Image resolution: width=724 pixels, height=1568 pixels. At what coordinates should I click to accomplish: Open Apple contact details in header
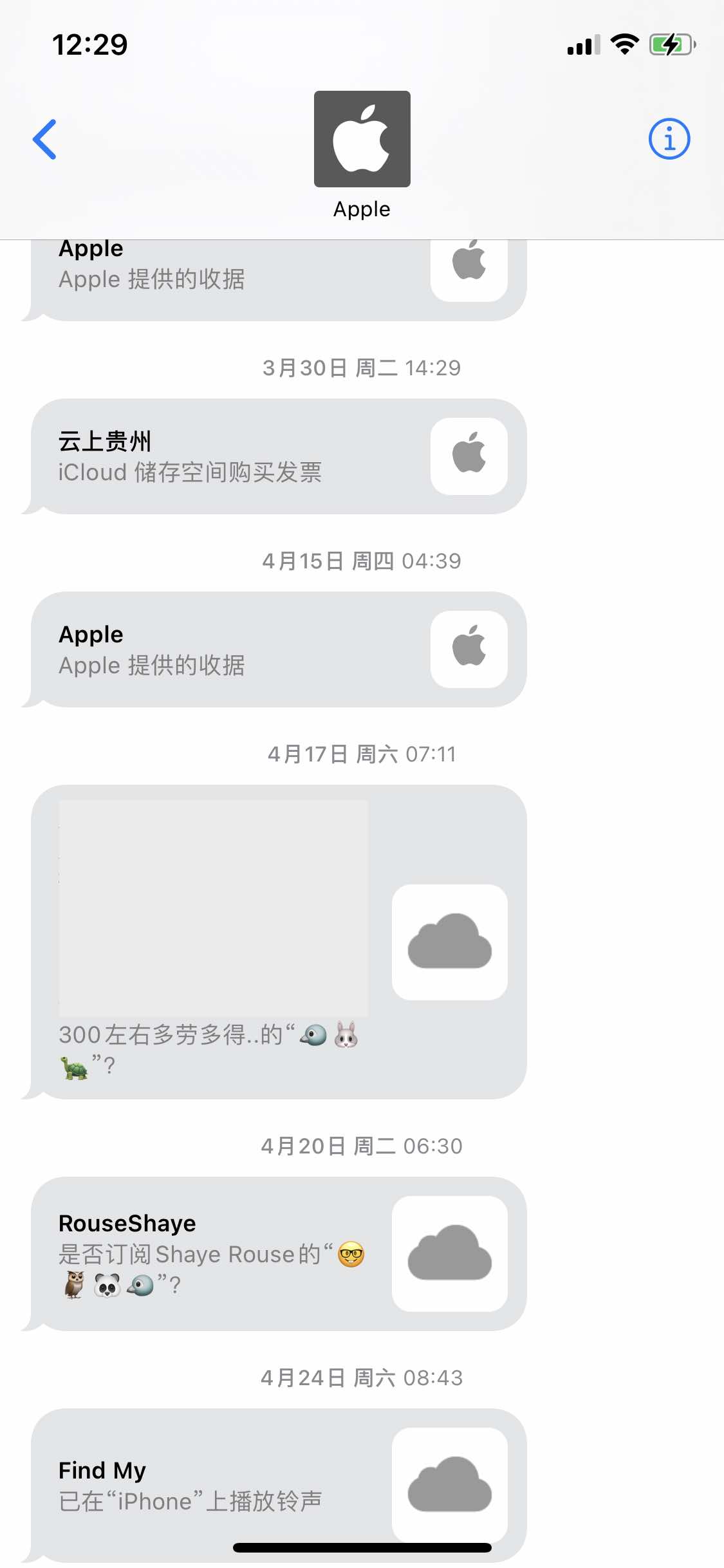pos(362,154)
